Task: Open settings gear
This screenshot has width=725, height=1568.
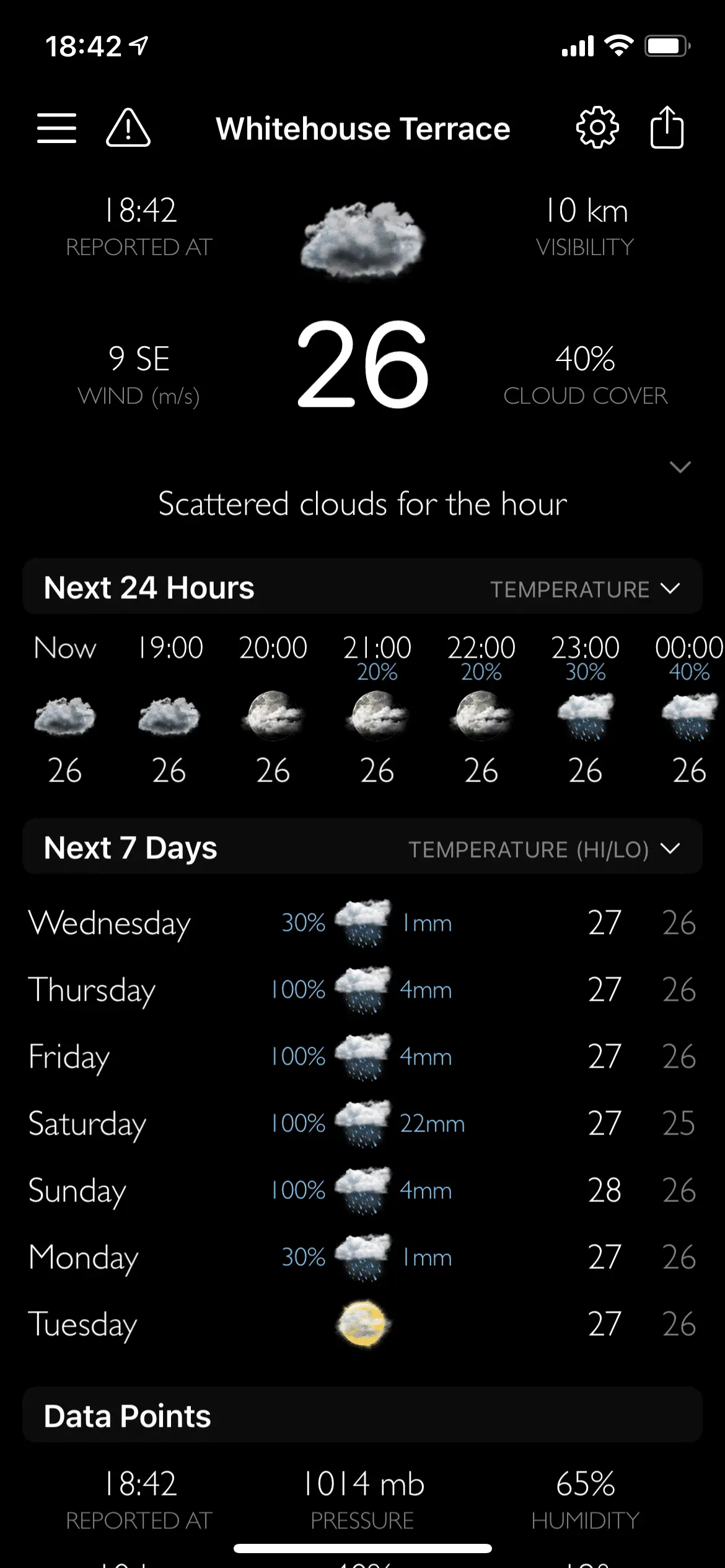Action: (x=597, y=128)
